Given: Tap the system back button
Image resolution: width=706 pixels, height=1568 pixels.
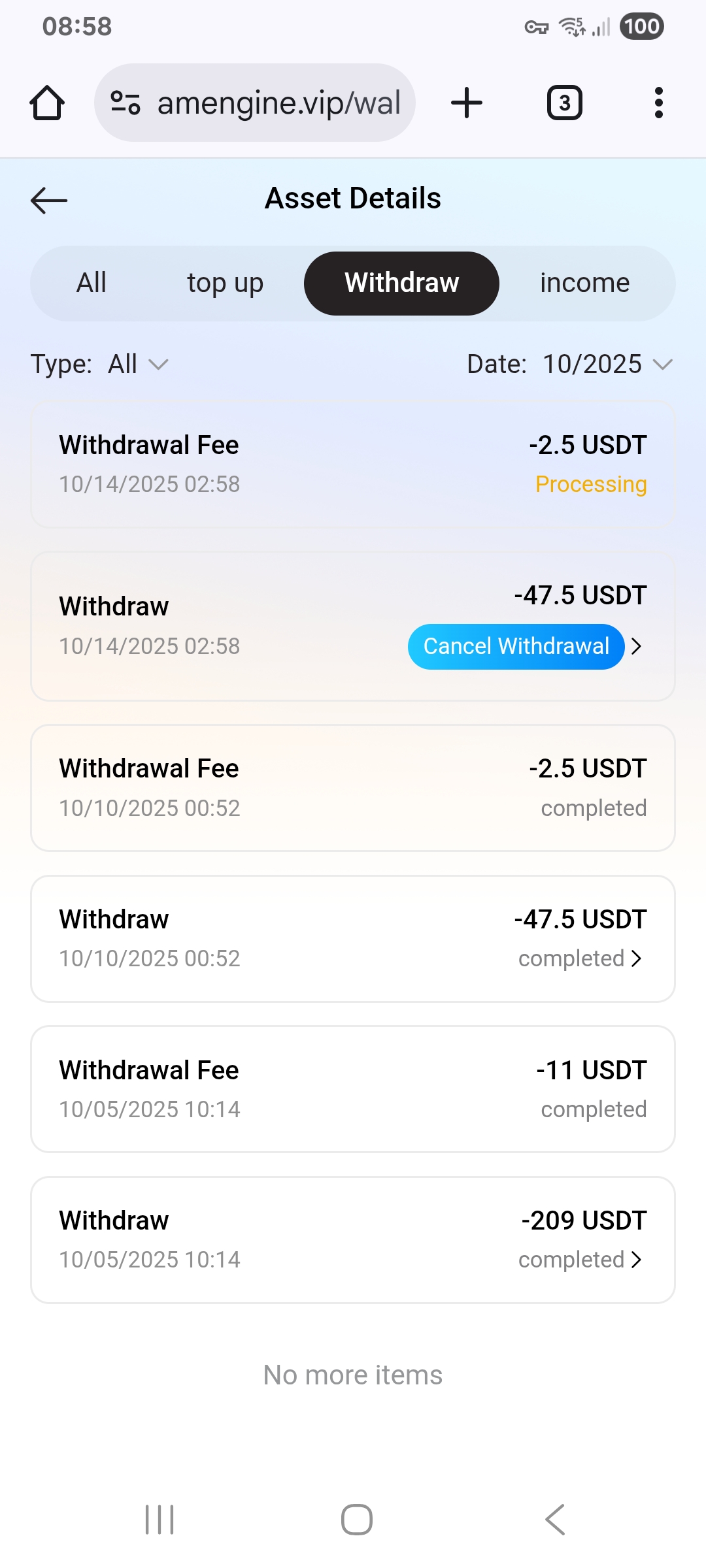Looking at the screenshot, I should [554, 1519].
